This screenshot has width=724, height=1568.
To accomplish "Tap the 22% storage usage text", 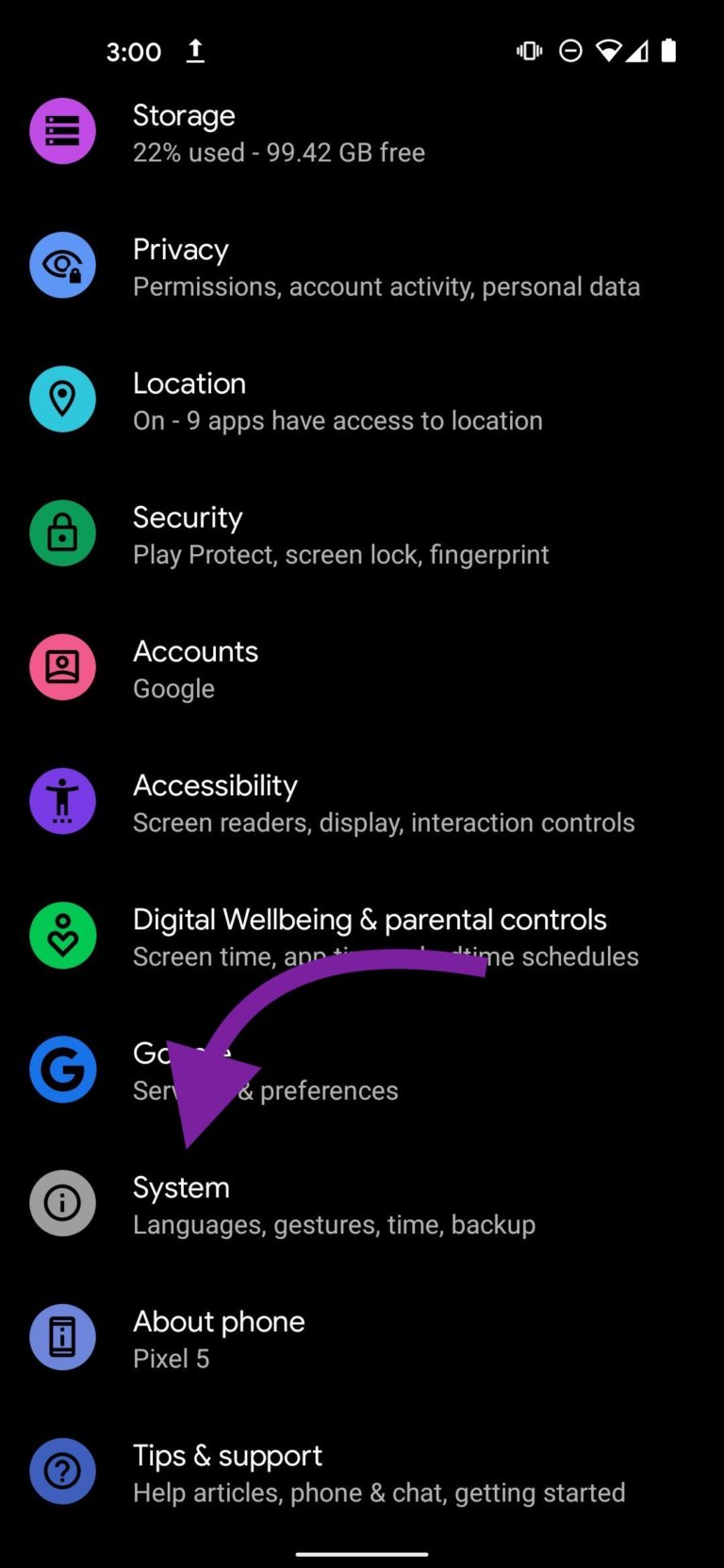I will tap(279, 152).
